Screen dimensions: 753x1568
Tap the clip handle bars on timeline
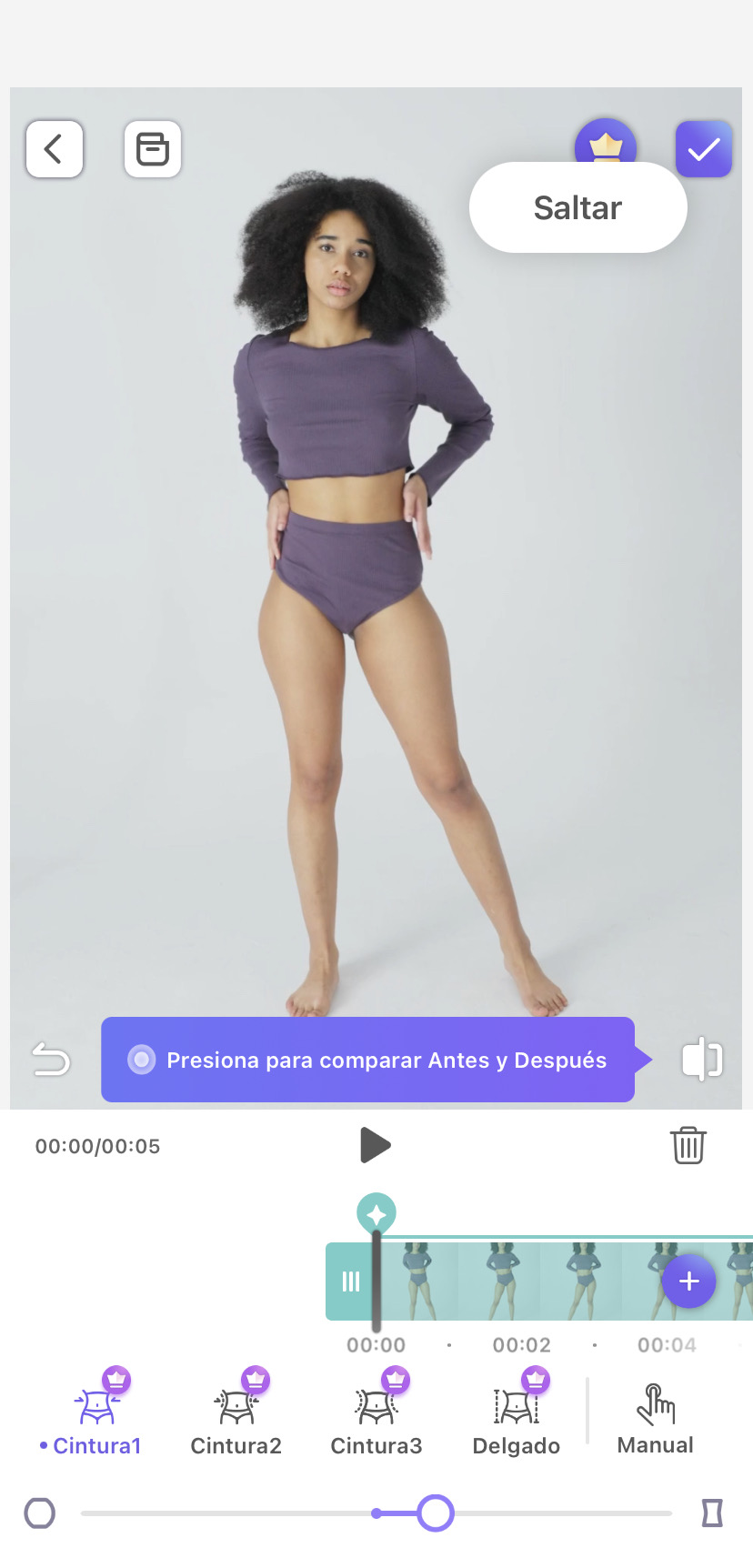(351, 1282)
